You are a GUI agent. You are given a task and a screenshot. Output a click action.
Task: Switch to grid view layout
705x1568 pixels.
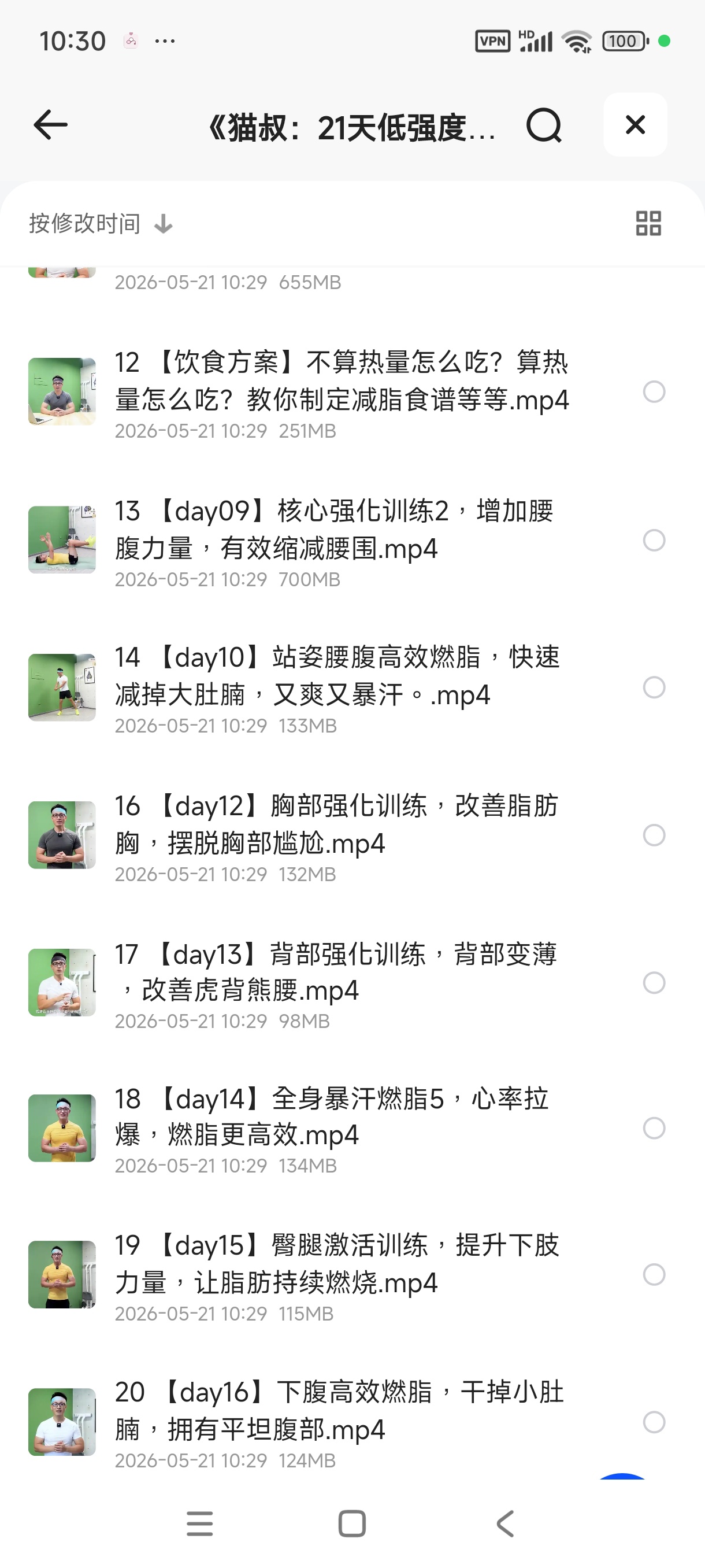[x=648, y=223]
